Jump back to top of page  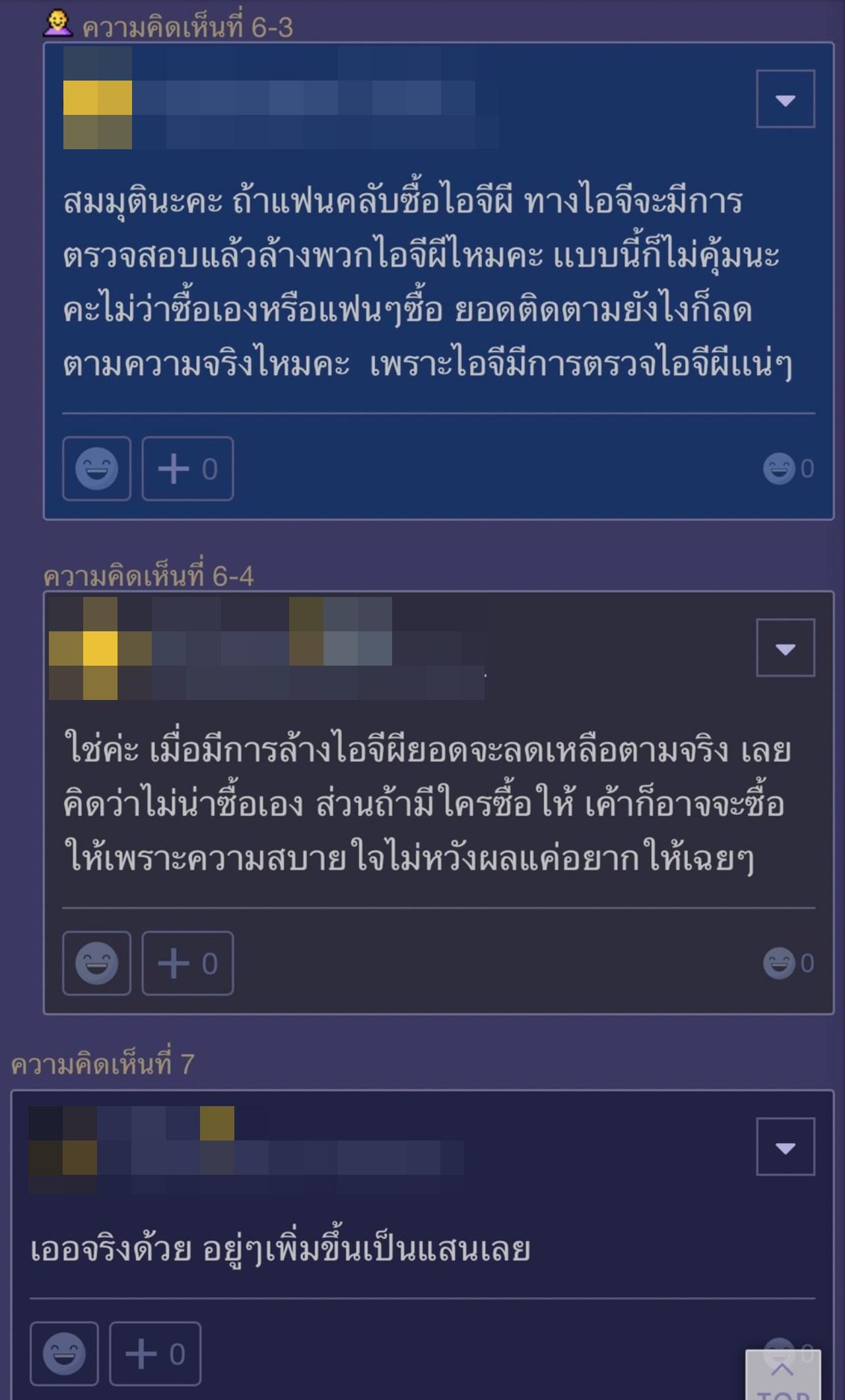pyautogui.click(x=782, y=1376)
